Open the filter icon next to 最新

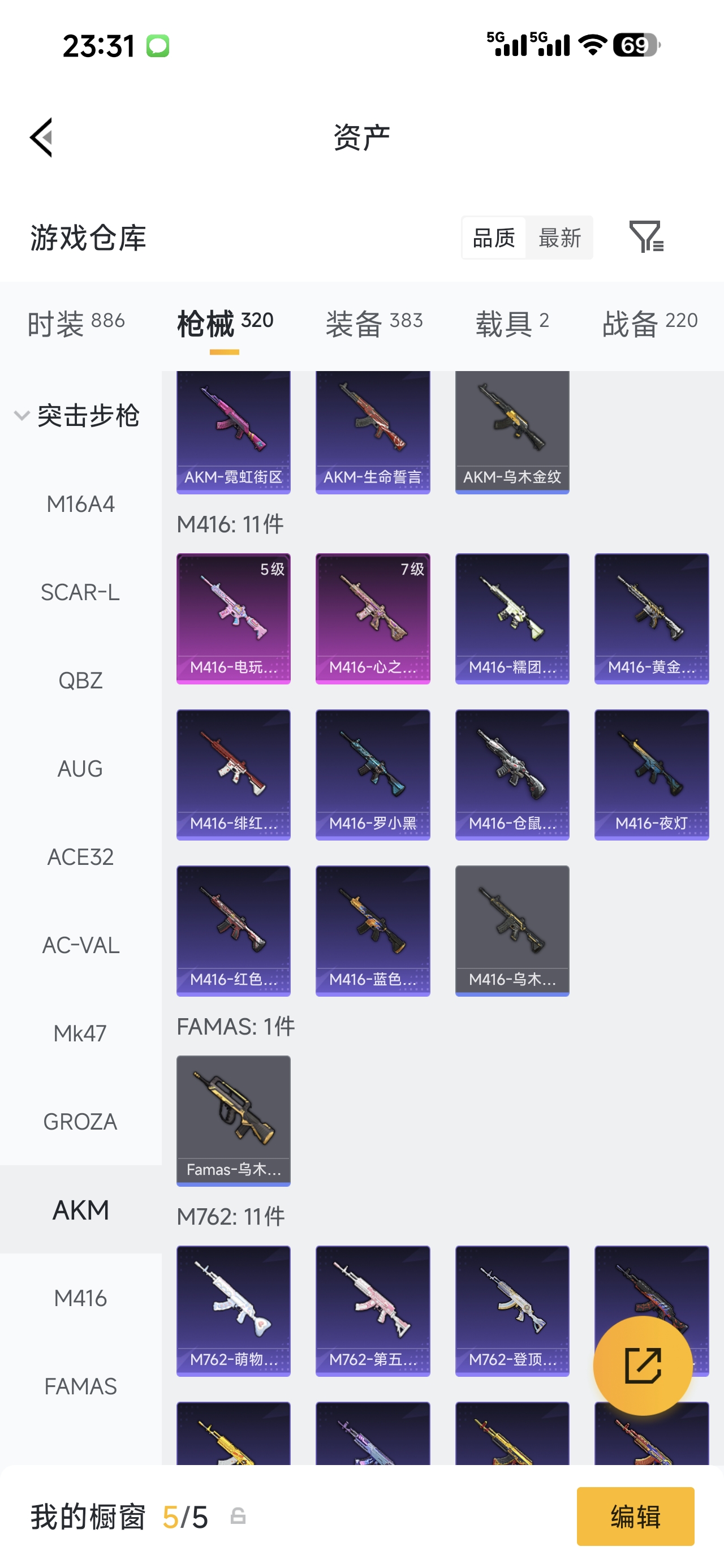(x=646, y=237)
